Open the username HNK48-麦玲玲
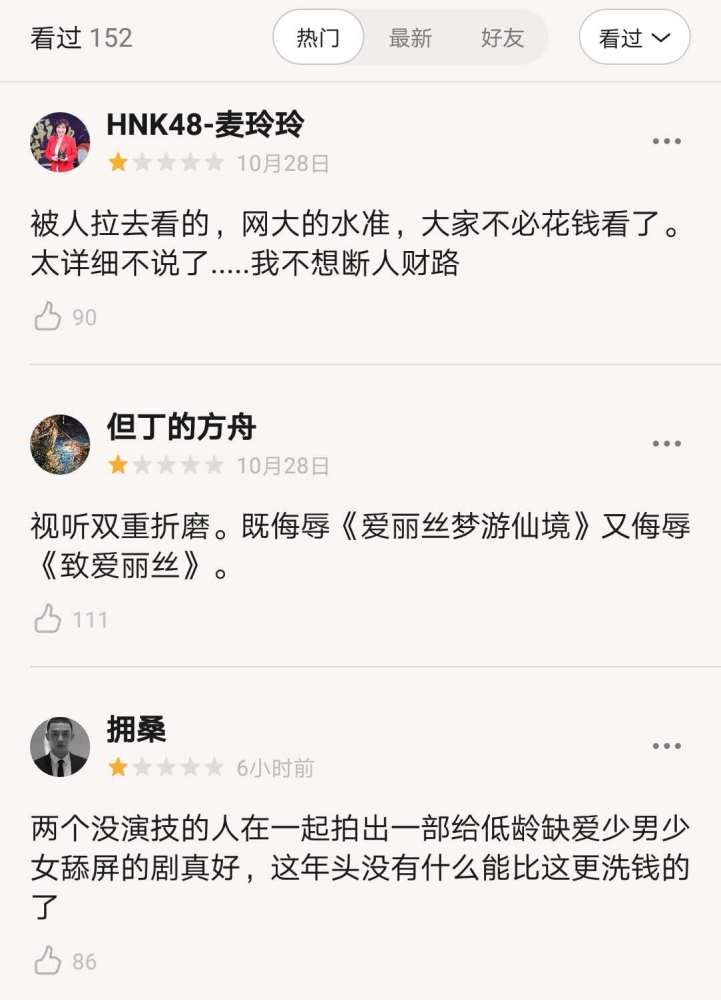The image size is (721, 1000). [205, 126]
